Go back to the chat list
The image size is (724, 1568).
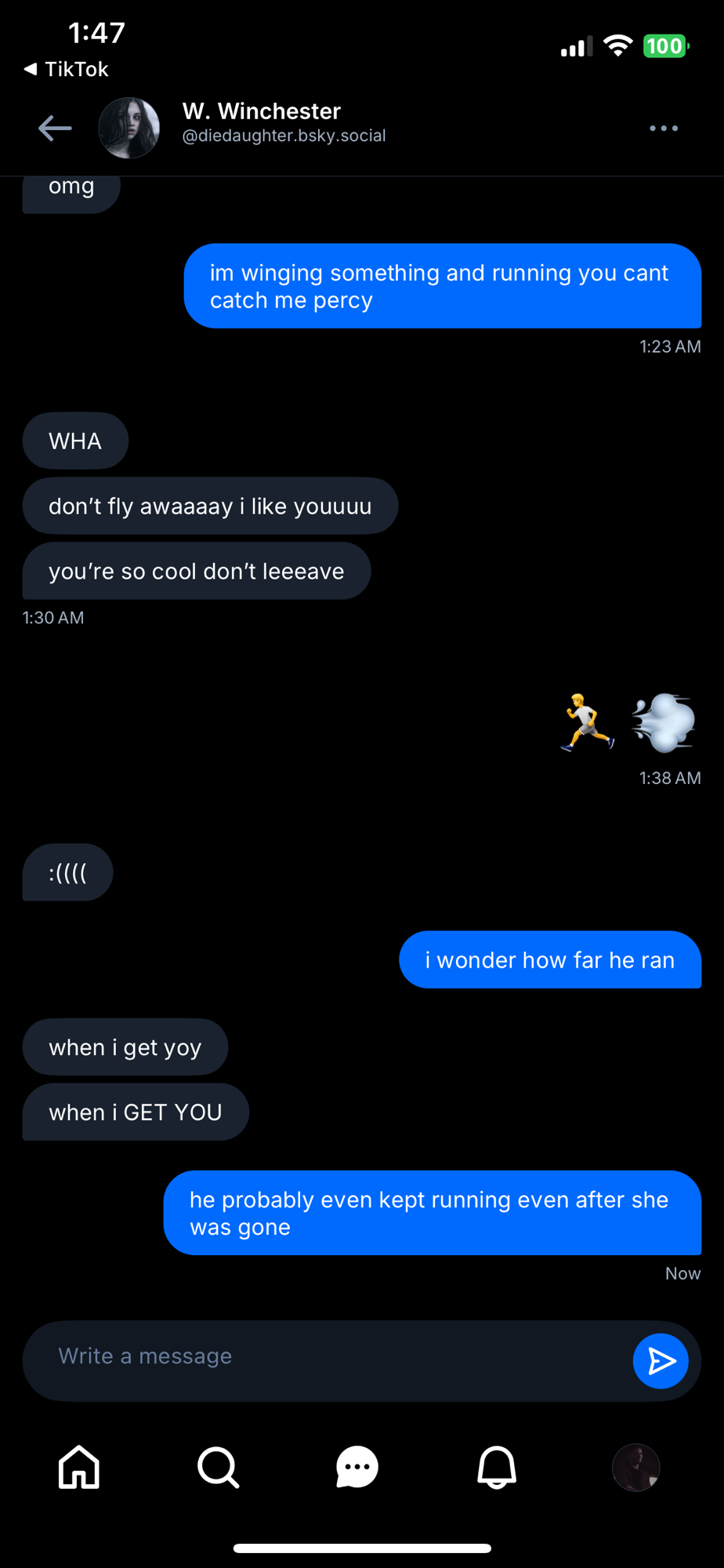(x=55, y=128)
